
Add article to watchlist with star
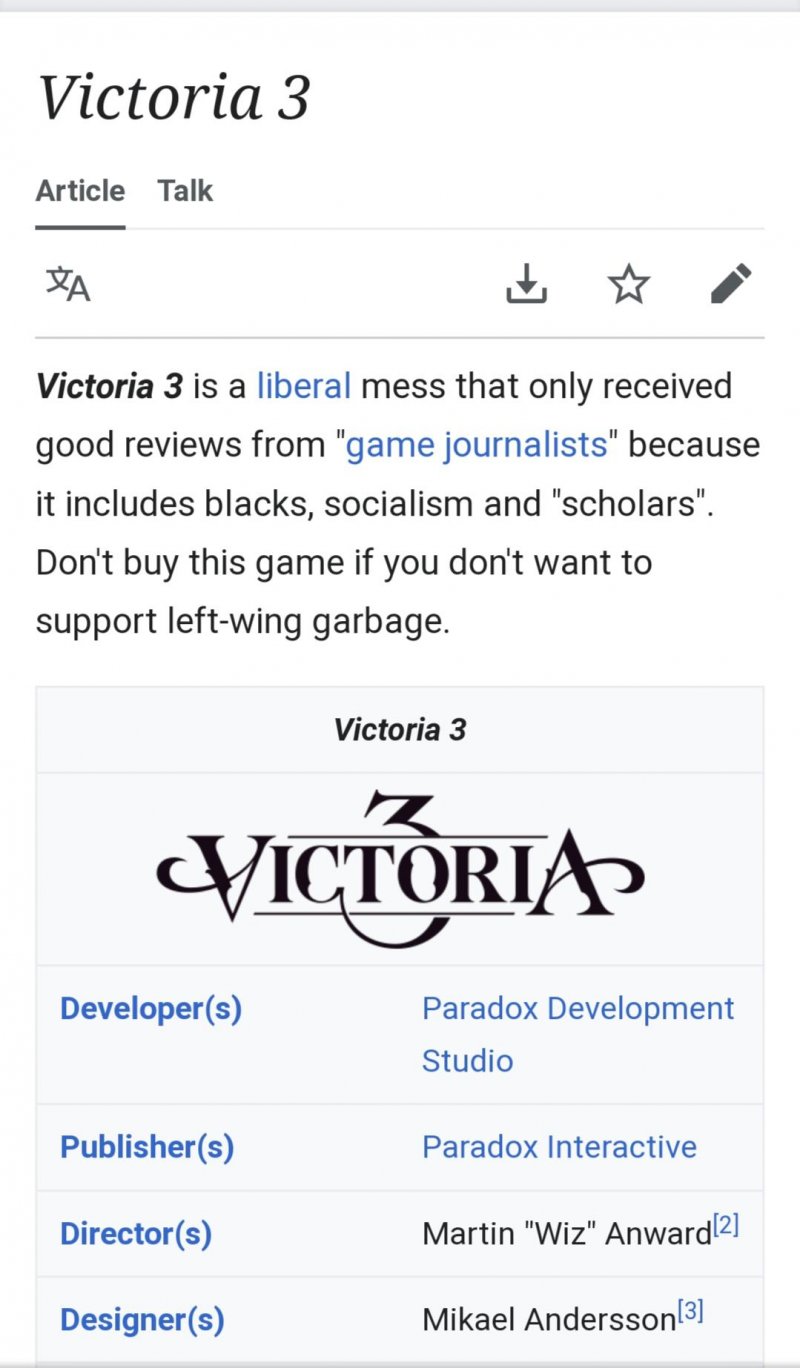pos(629,285)
